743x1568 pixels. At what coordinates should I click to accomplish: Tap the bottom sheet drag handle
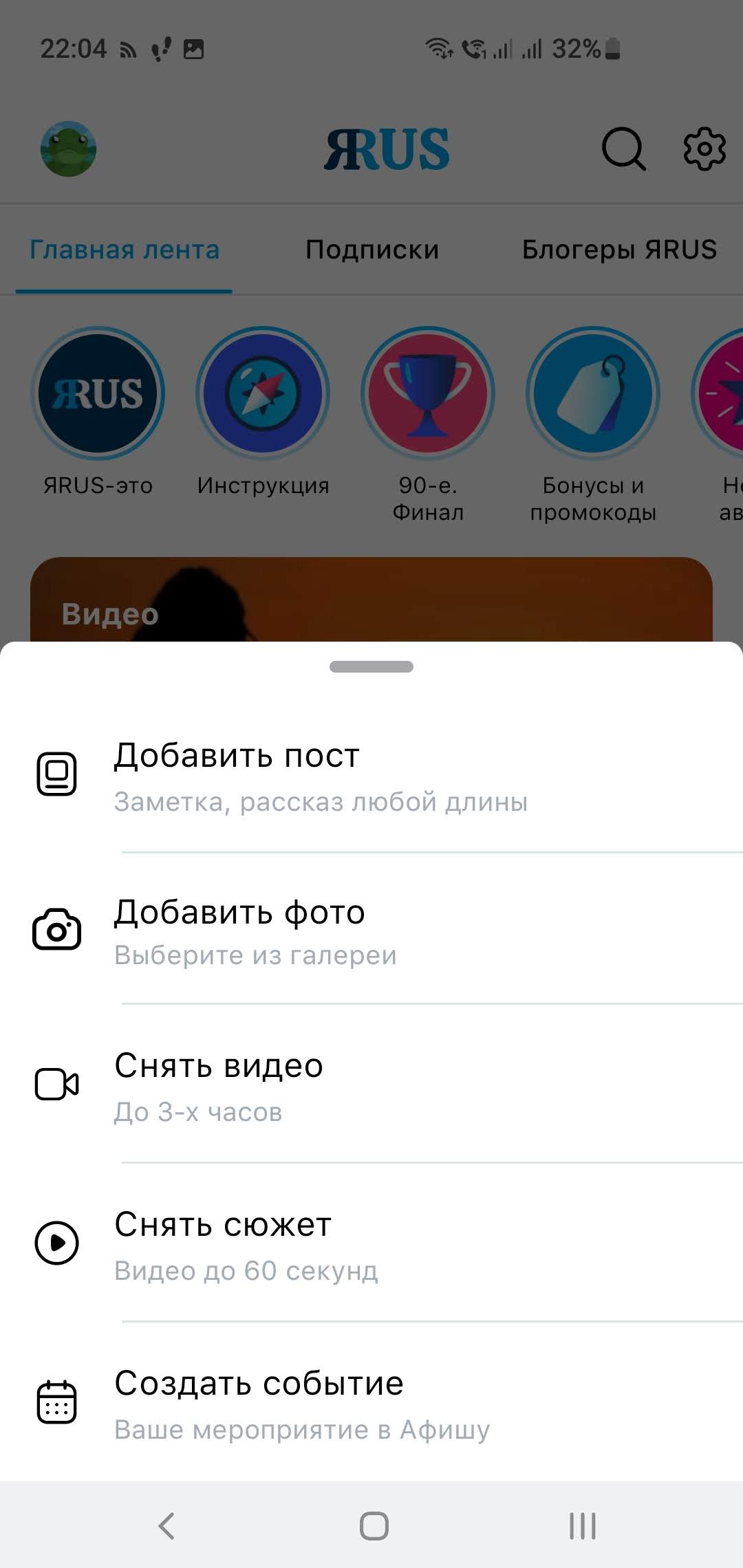[371, 666]
